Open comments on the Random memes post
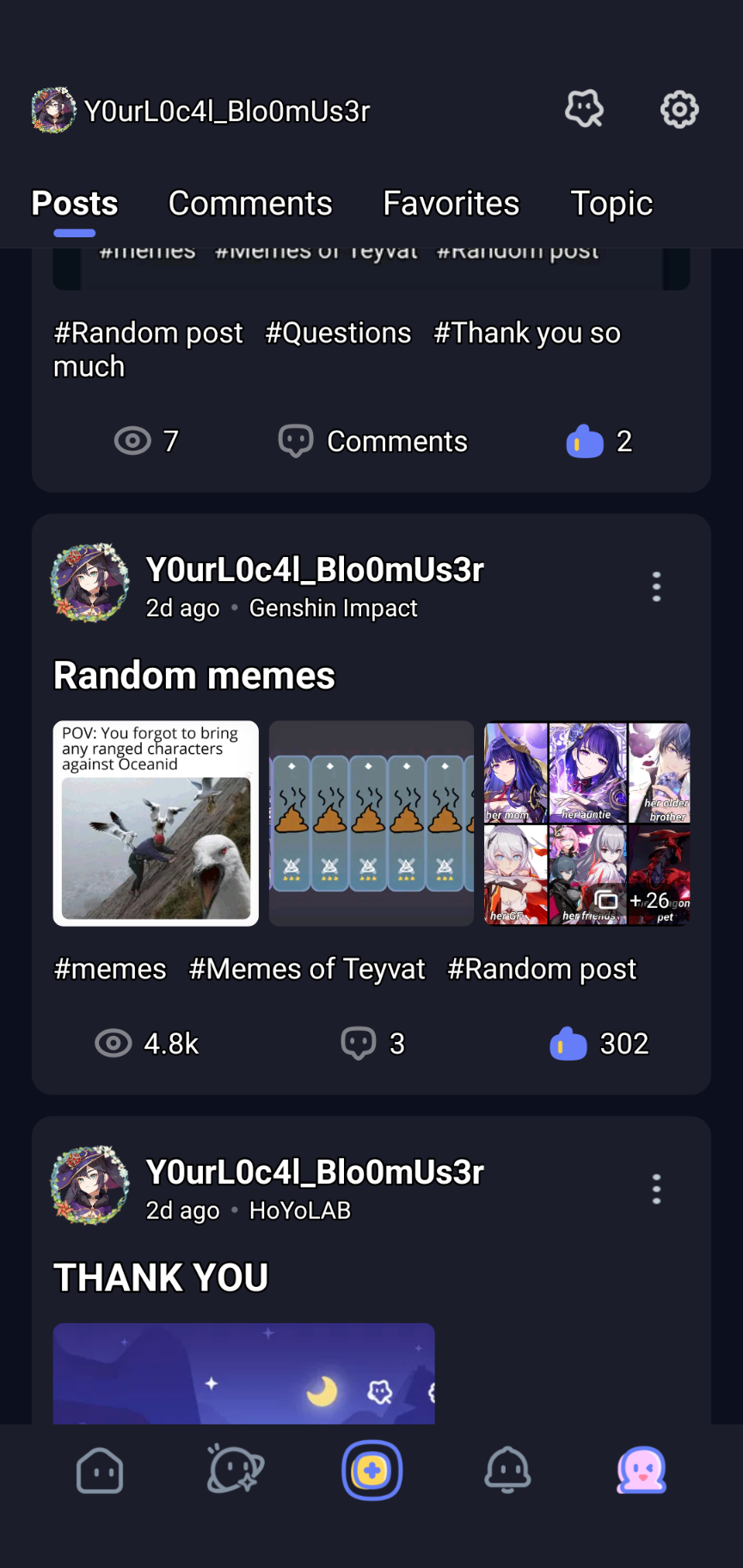The height and width of the screenshot is (1568, 743). click(359, 1044)
